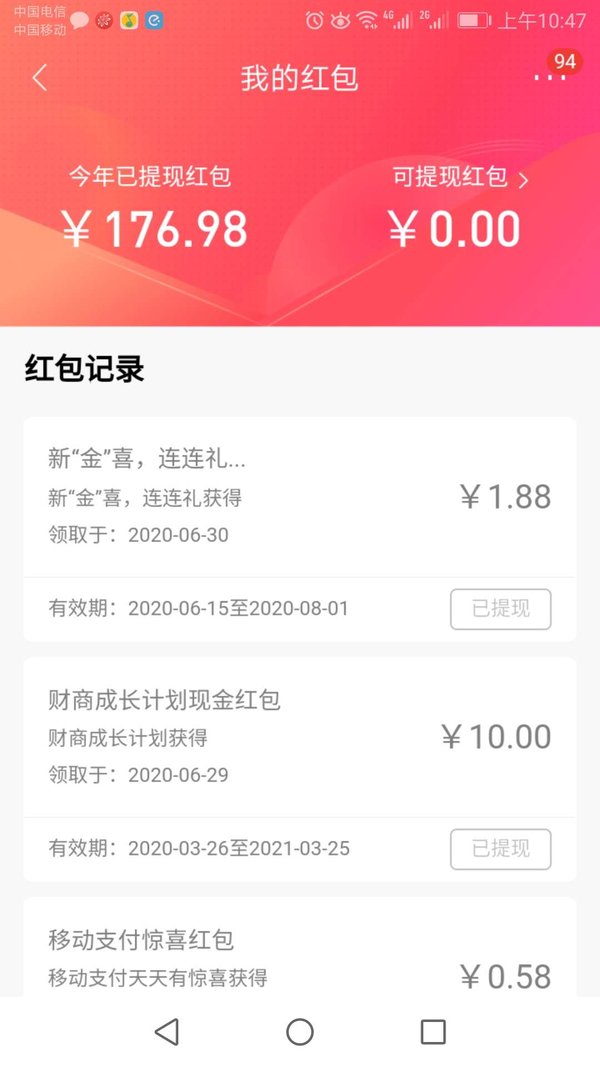Open the system recent apps button
This screenshot has height=1067, width=600.
pyautogui.click(x=433, y=1032)
